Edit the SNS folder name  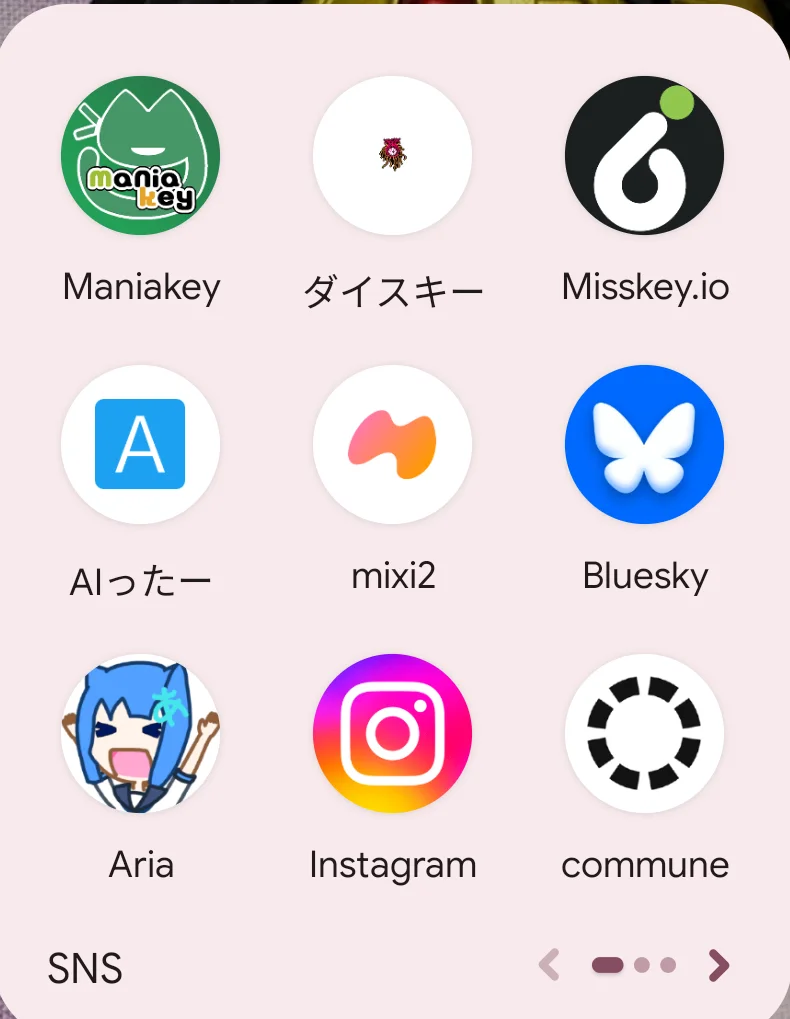click(x=86, y=968)
